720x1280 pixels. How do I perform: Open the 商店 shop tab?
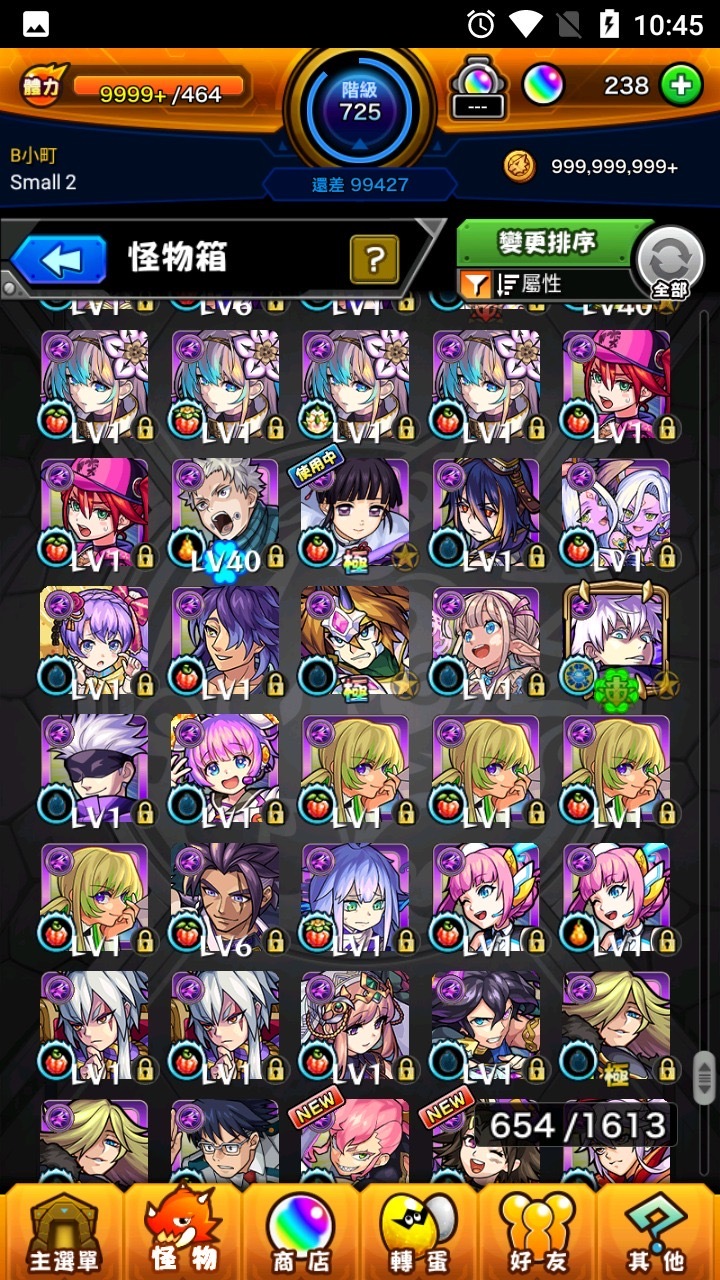[x=301, y=1232]
